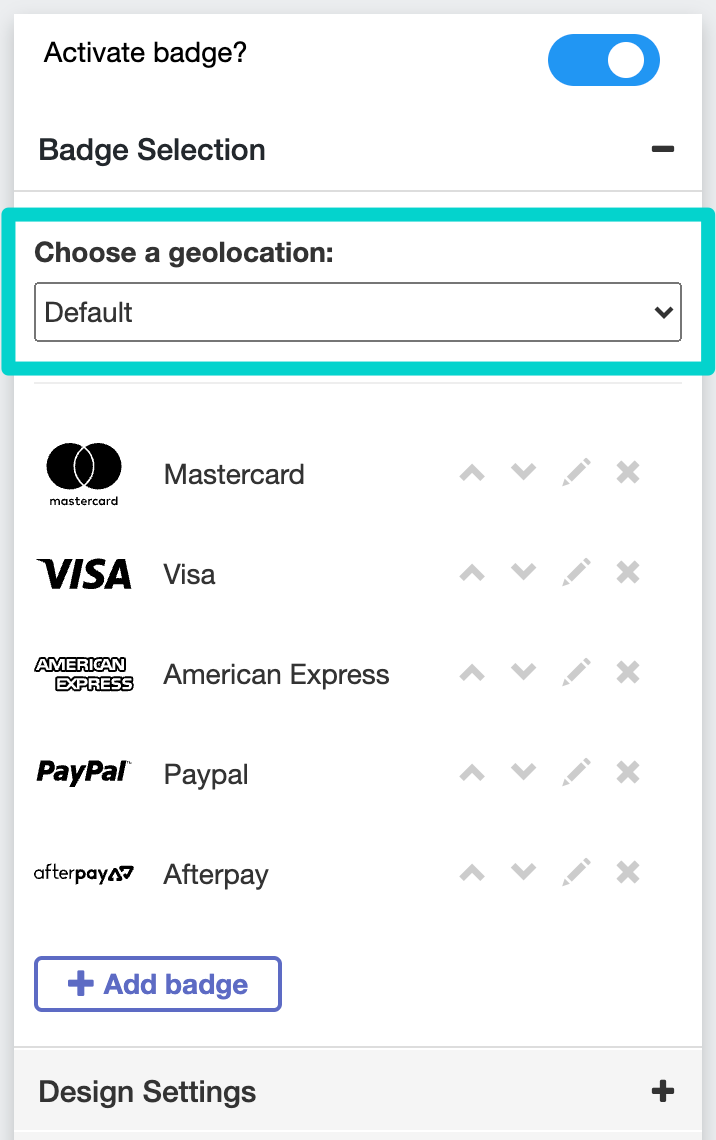Move American Express badge down

(523, 673)
